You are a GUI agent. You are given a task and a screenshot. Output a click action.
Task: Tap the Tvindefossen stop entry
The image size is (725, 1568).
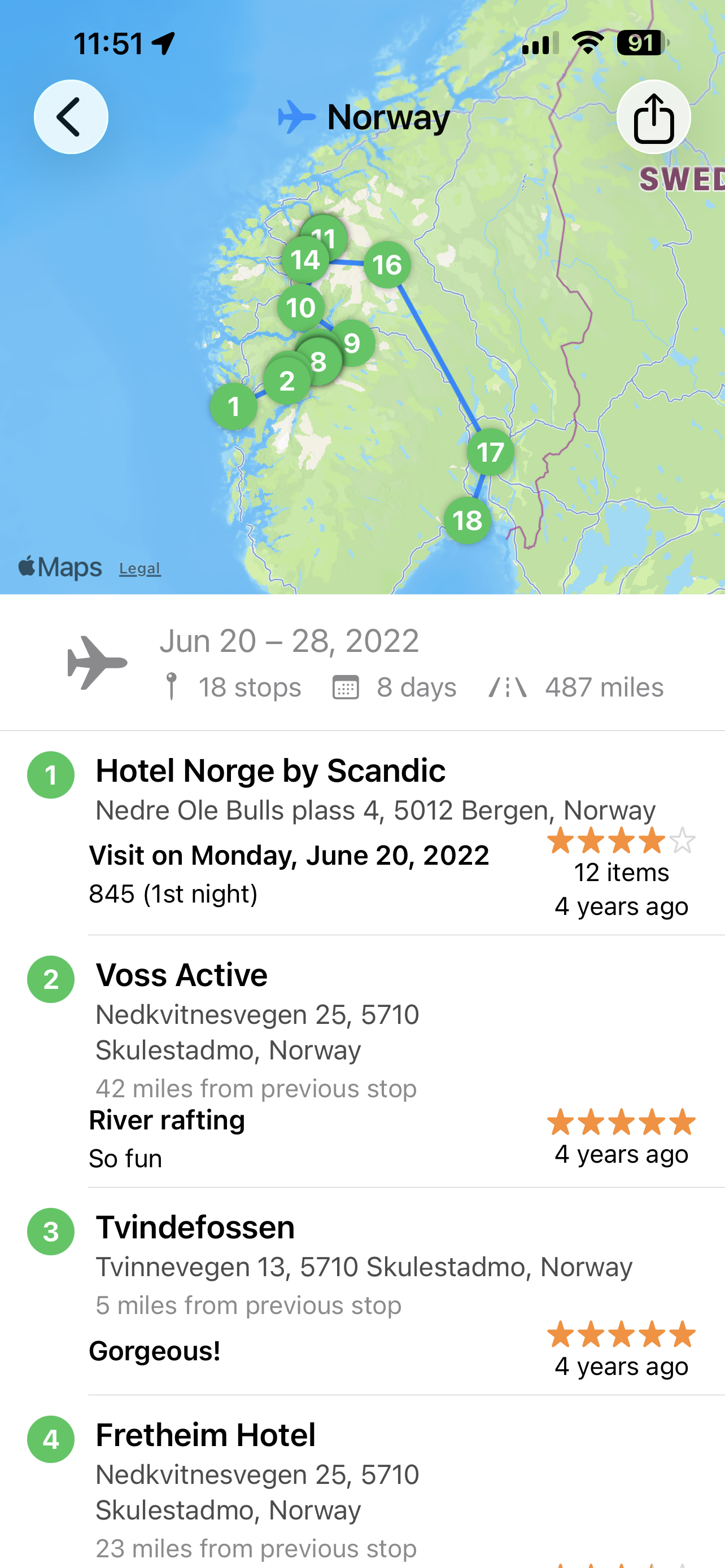tap(196, 1227)
